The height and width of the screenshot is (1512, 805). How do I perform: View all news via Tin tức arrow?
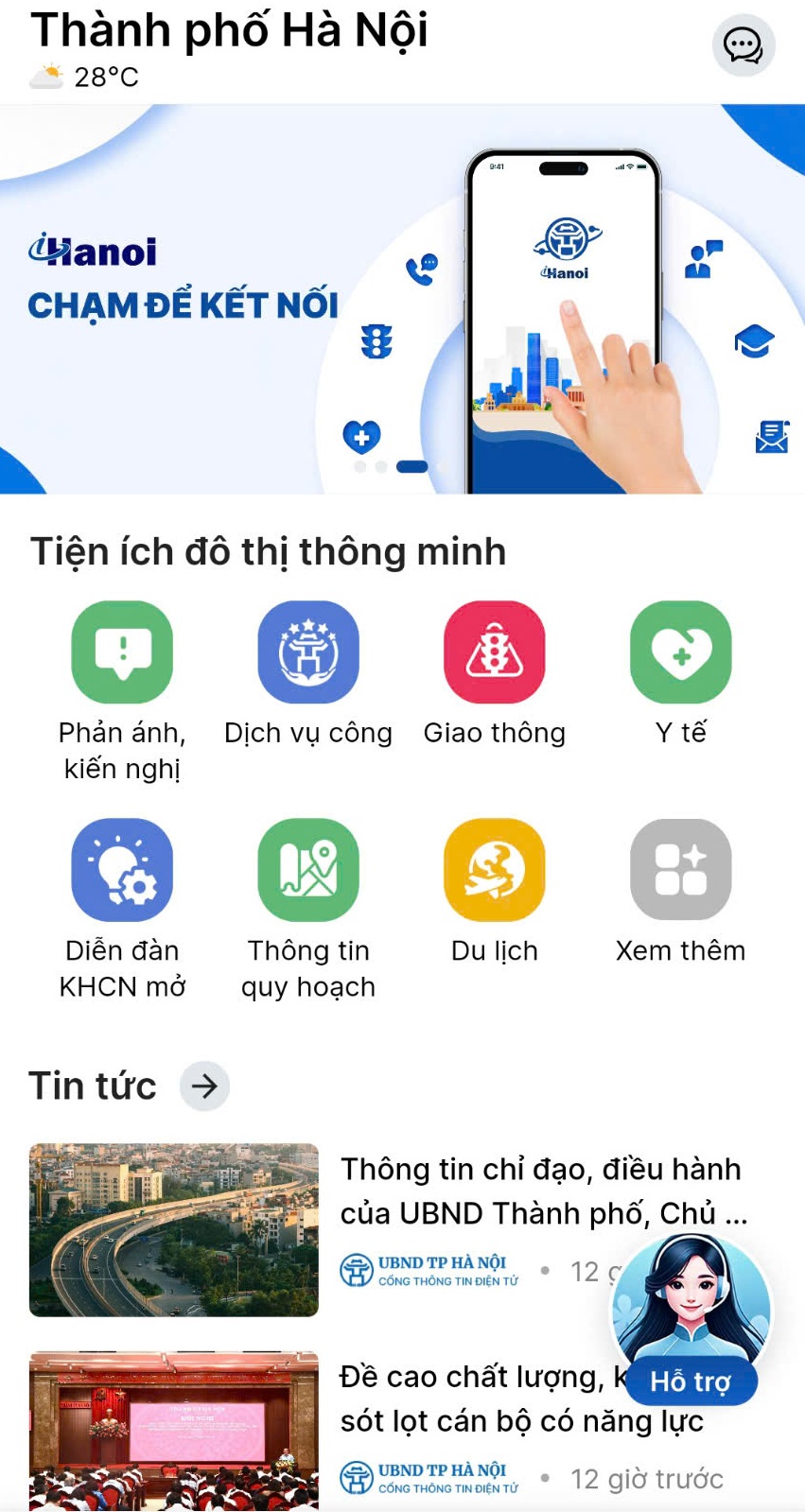coord(204,1086)
